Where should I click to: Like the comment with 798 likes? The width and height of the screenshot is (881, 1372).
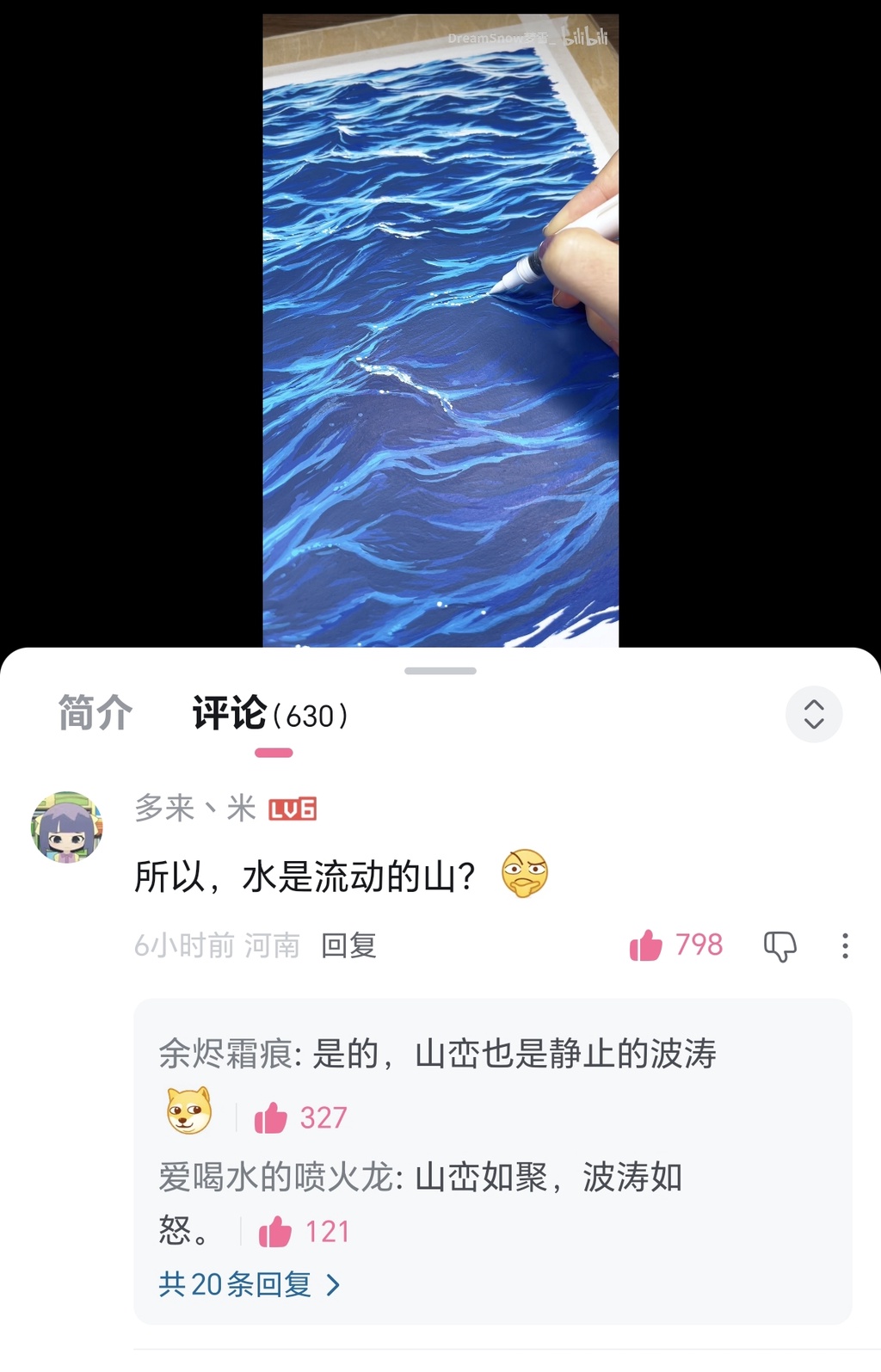[x=647, y=945]
